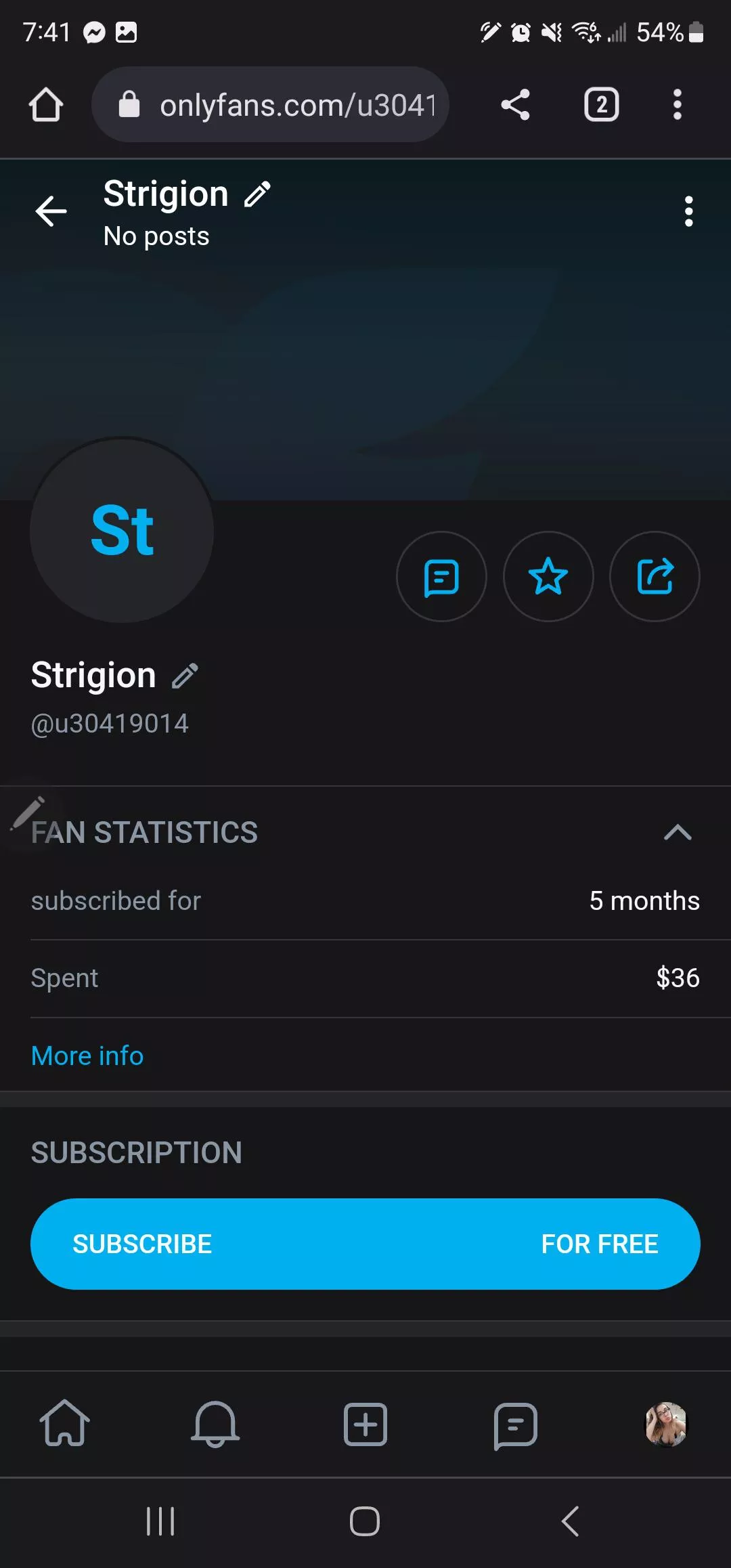Subscribe for free
Image resolution: width=731 pixels, height=1568 pixels.
(365, 1244)
